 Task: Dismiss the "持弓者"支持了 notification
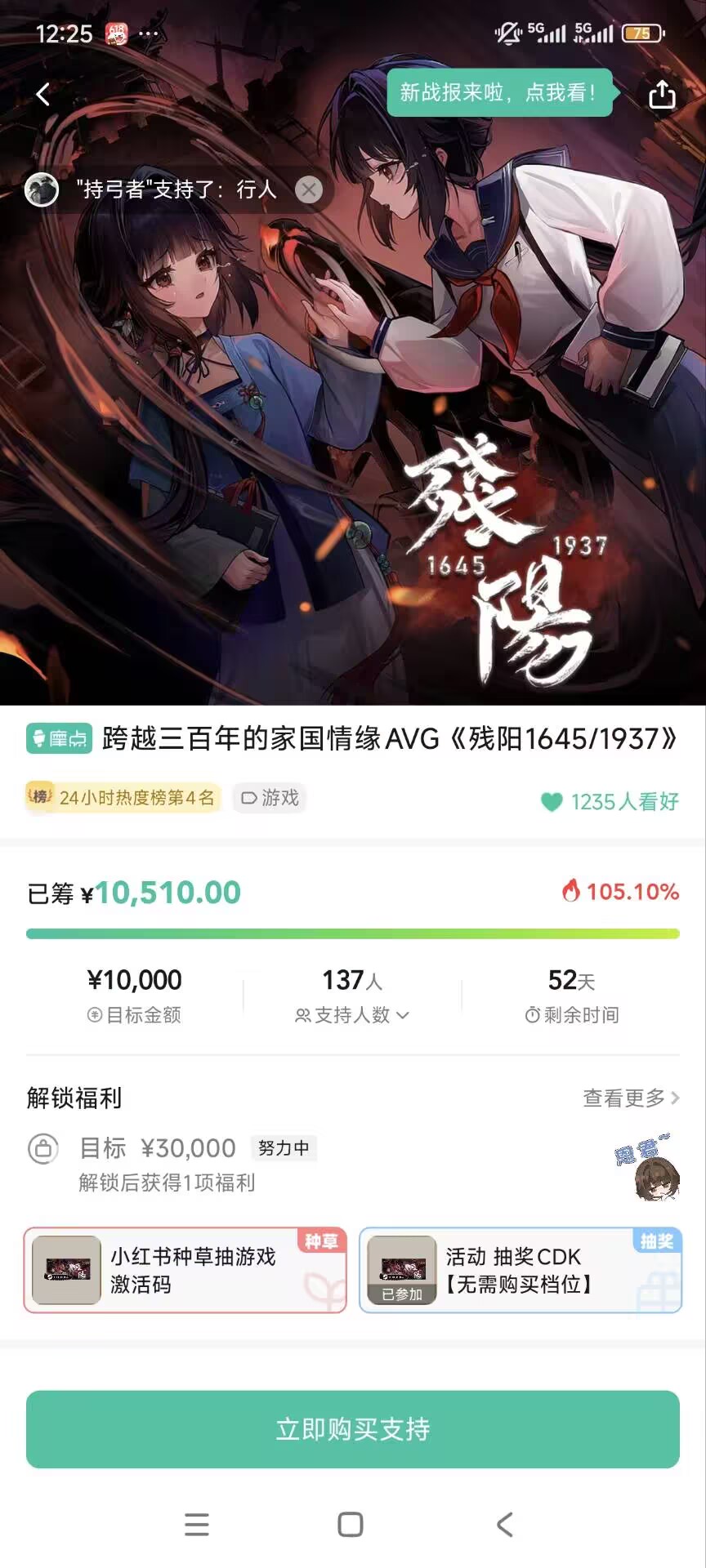tap(308, 190)
